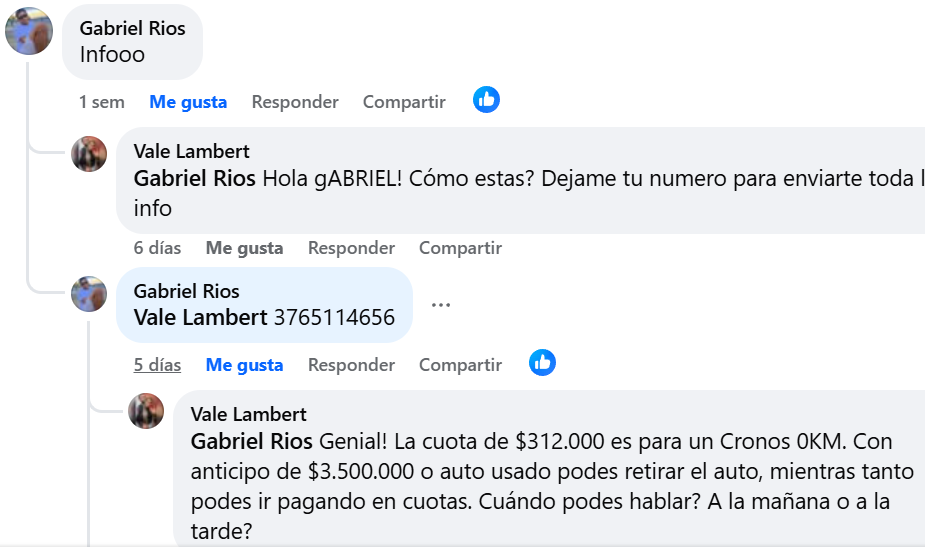
Task: Reply to the 3765114656 comment
Action: pyautogui.click(x=351, y=365)
